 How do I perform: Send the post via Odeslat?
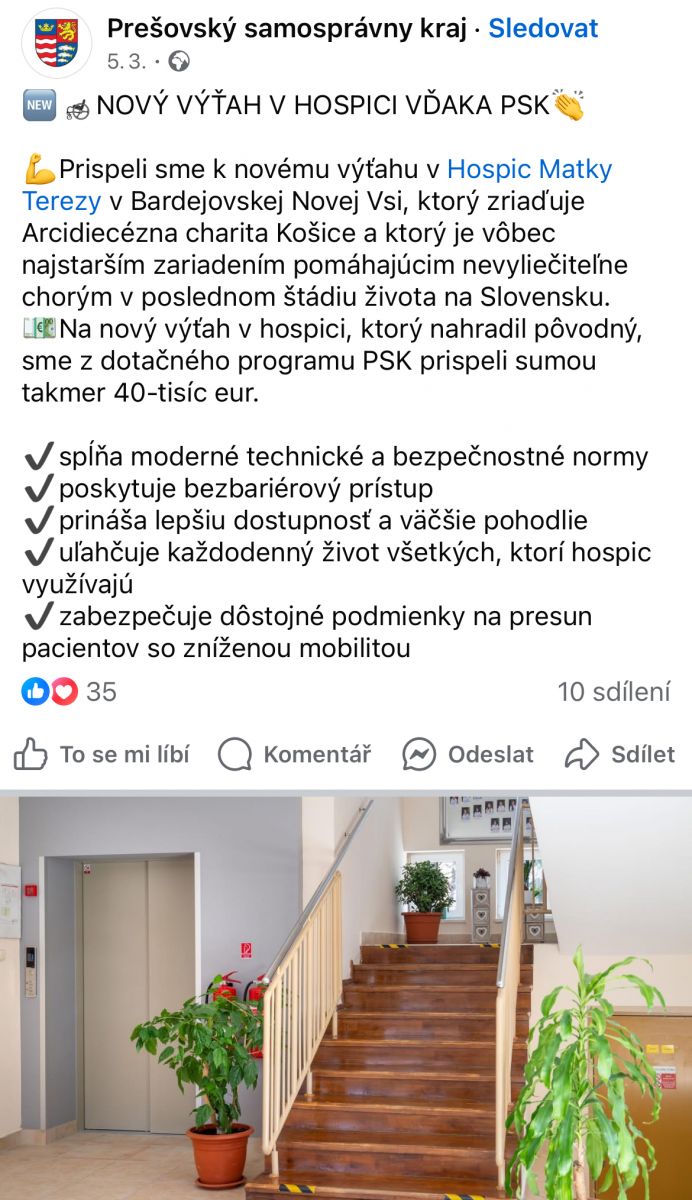(x=468, y=755)
